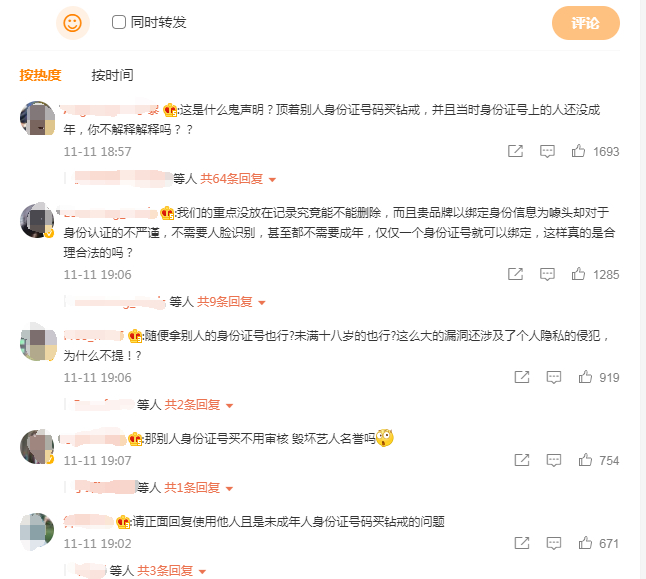Like the comment with 671 likes

pos(585,543)
